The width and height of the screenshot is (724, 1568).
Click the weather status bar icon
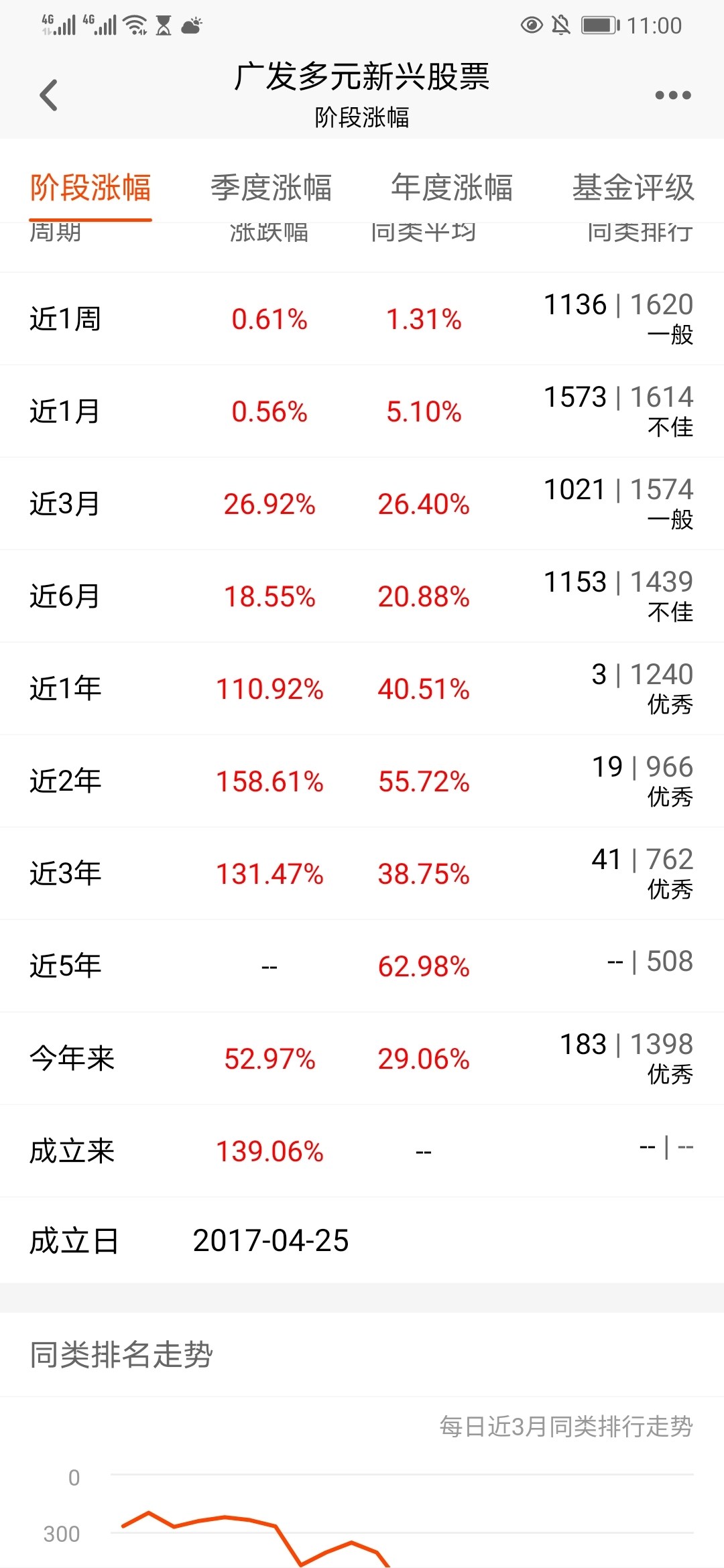[192, 24]
